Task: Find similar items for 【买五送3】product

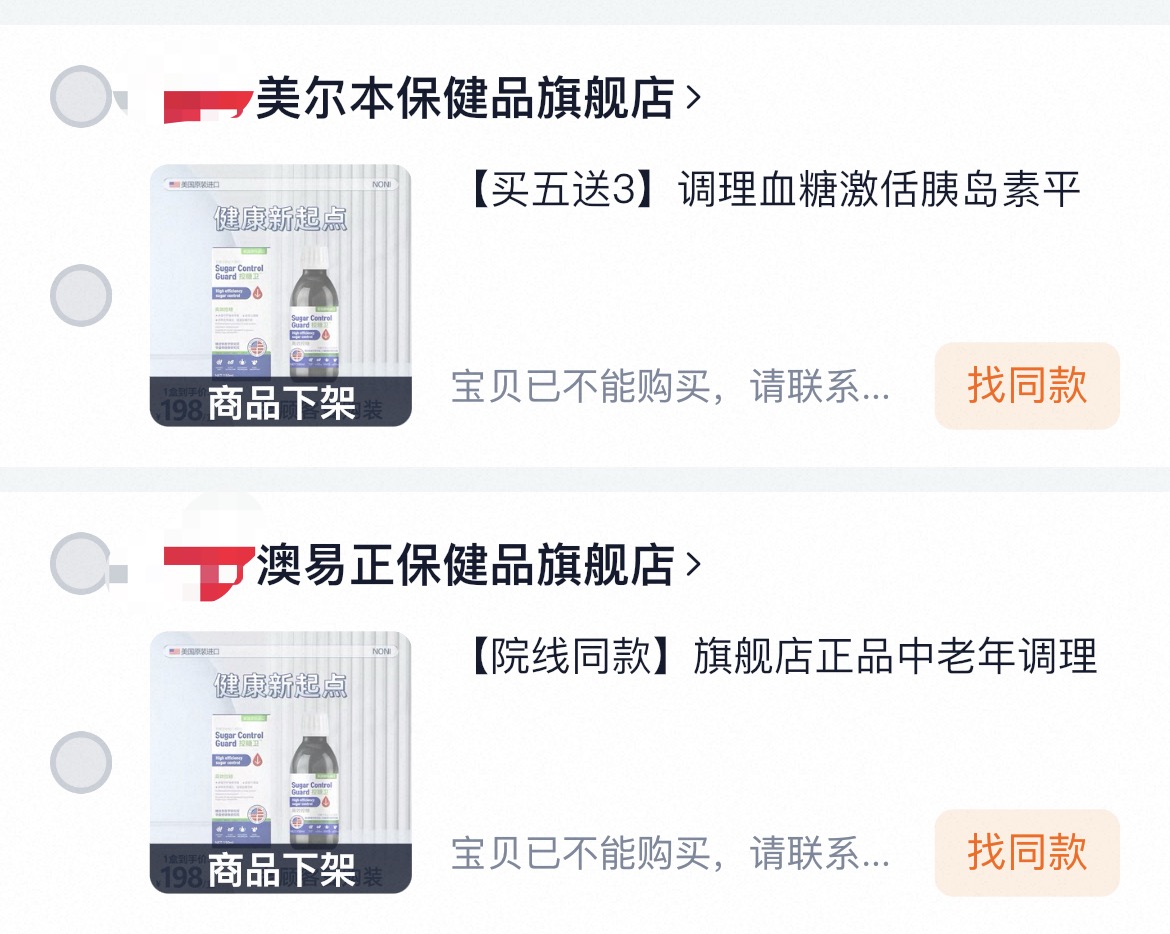Action: (x=1027, y=386)
